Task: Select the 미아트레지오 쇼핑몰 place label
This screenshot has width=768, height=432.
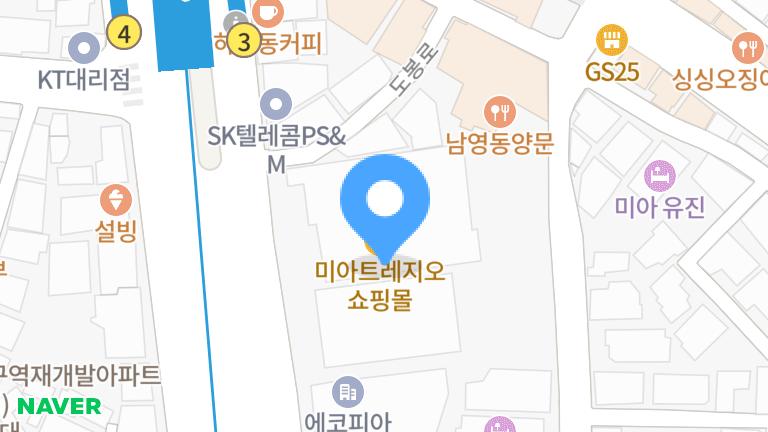Action: coord(379,284)
